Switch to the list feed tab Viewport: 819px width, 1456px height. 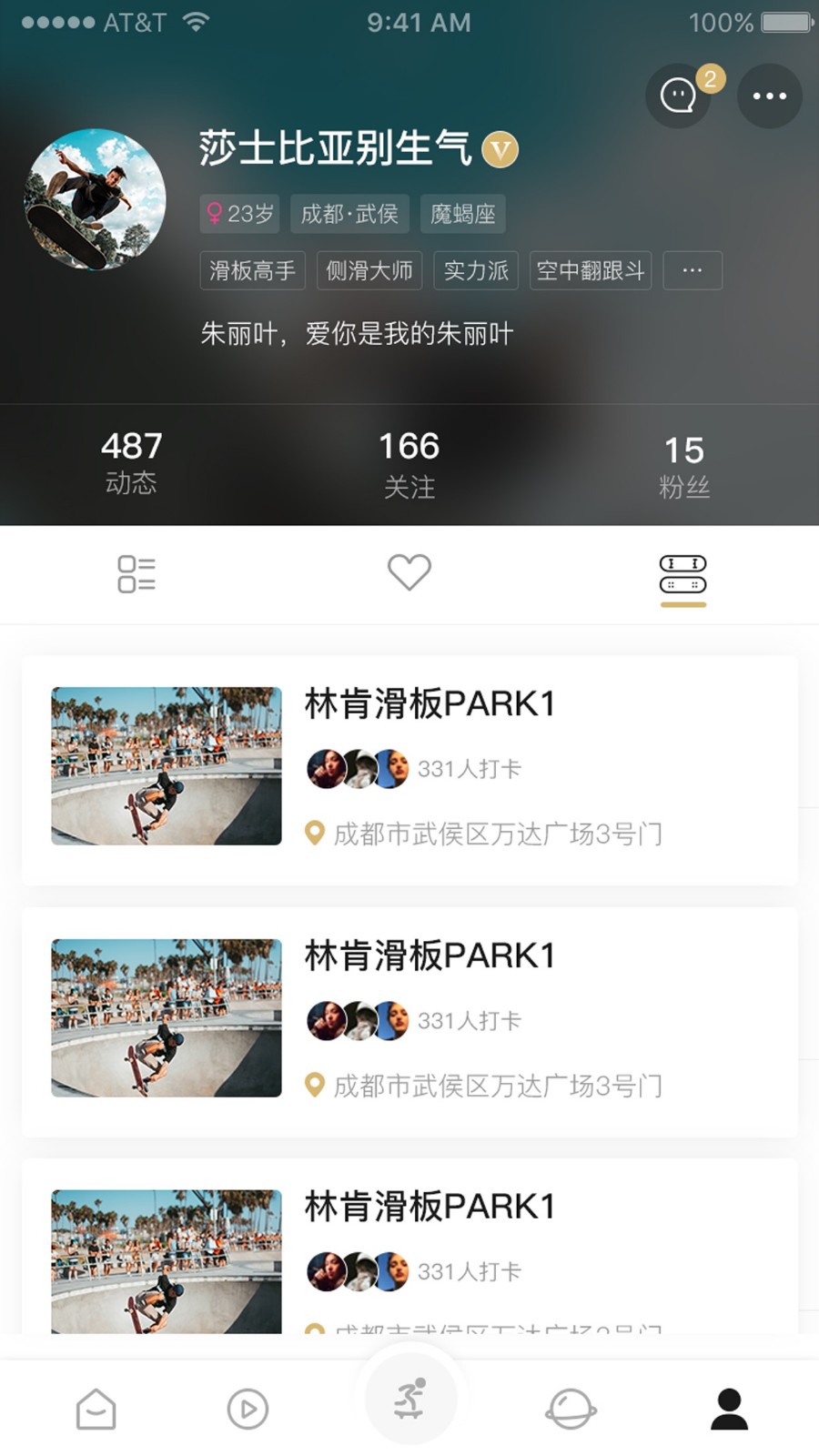click(136, 574)
